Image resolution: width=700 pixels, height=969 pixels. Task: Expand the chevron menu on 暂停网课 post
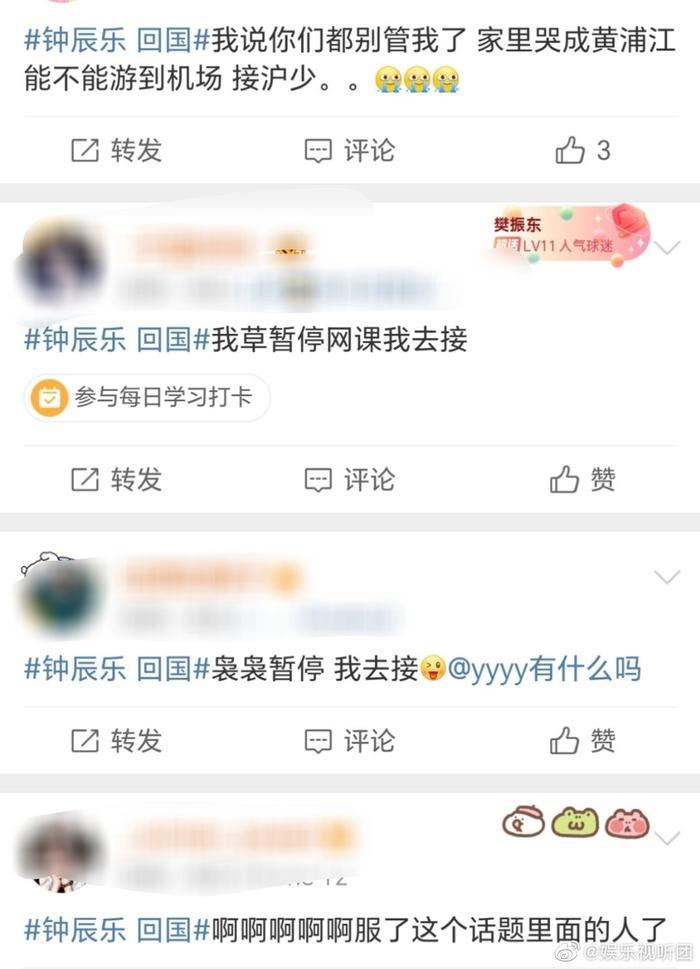coord(666,247)
